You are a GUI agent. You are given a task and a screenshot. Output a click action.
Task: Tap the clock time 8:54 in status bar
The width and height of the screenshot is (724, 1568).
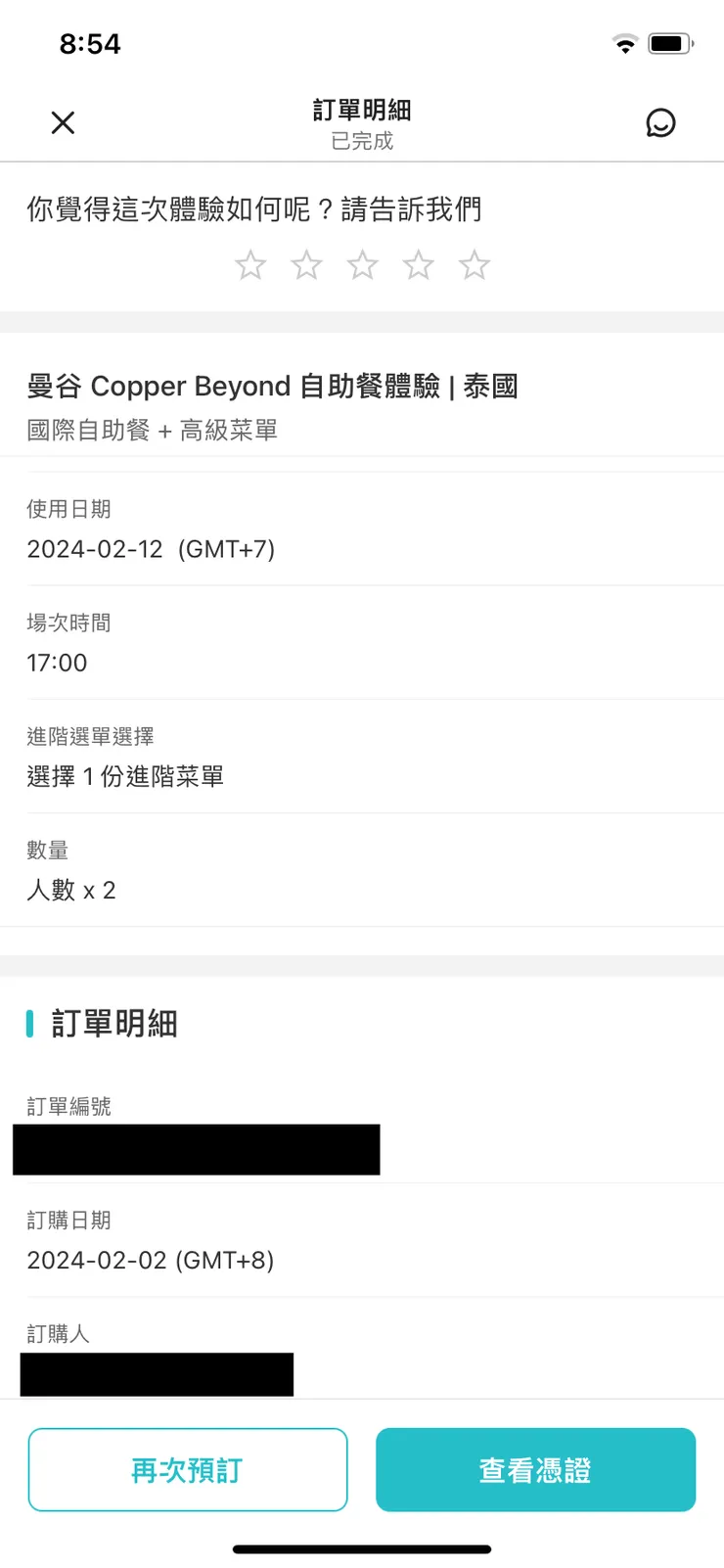coord(91,43)
